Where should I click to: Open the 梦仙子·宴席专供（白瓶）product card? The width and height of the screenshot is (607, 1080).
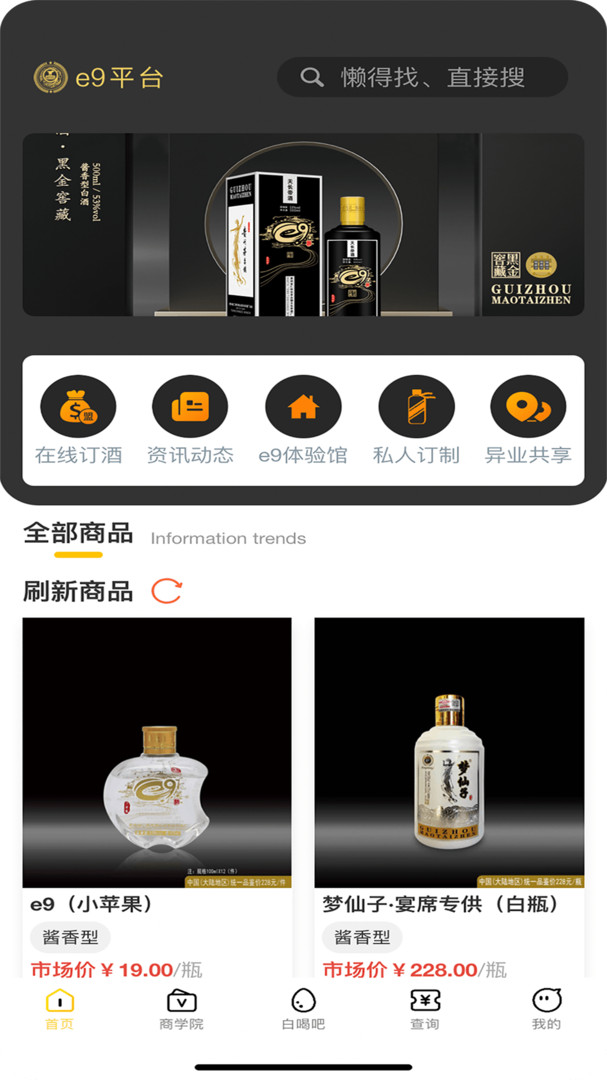click(x=449, y=798)
